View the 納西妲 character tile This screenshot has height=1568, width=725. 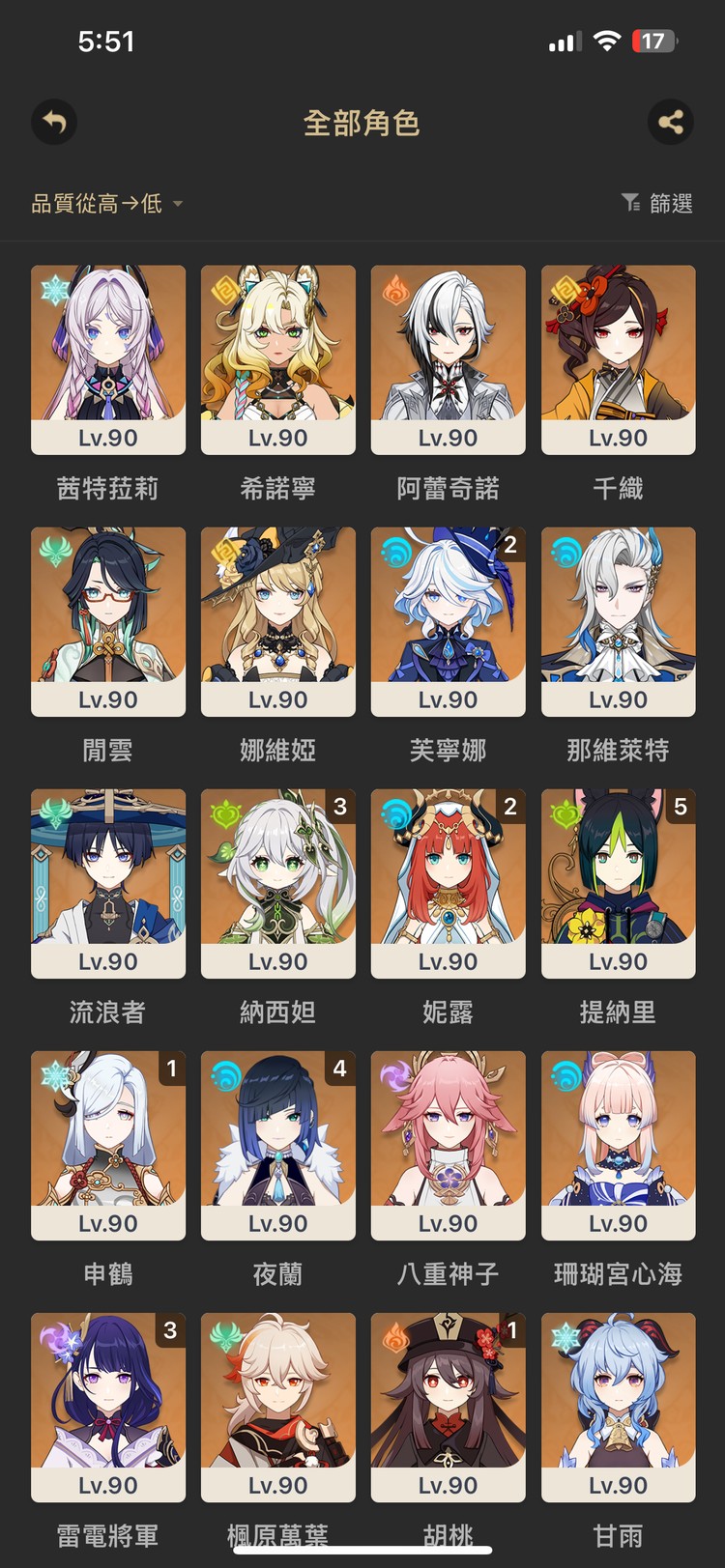[x=278, y=883]
